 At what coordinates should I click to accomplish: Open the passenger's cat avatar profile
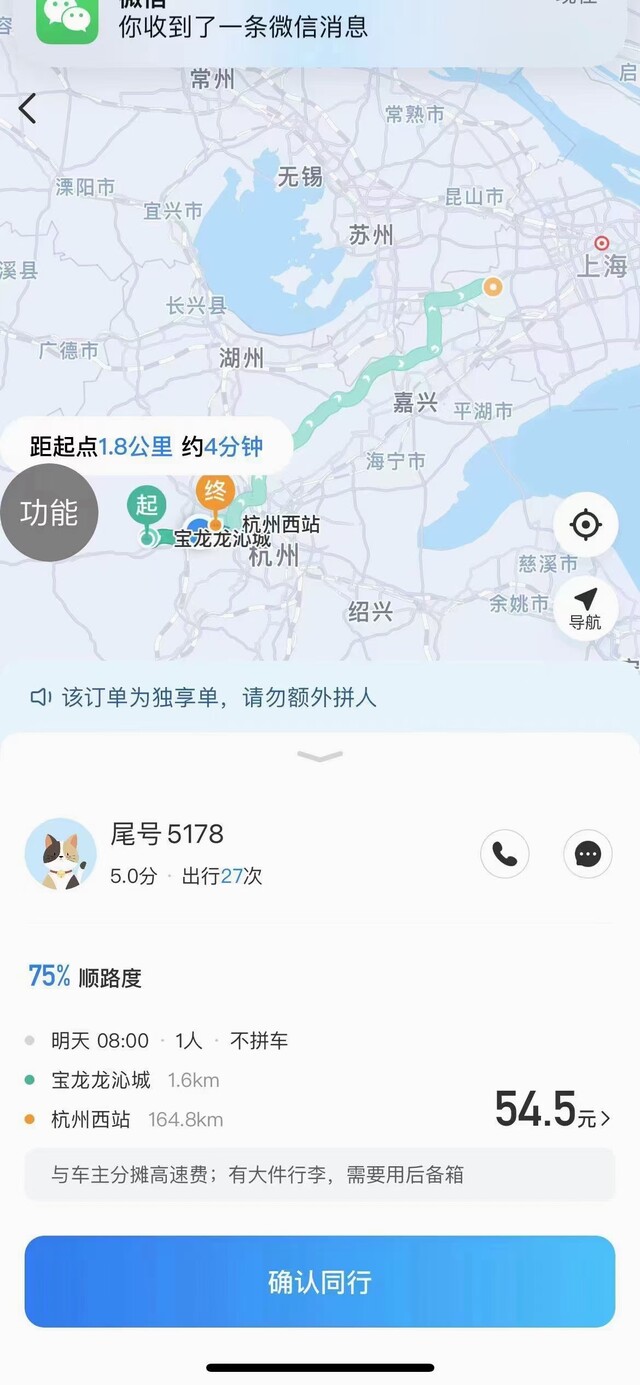60,854
